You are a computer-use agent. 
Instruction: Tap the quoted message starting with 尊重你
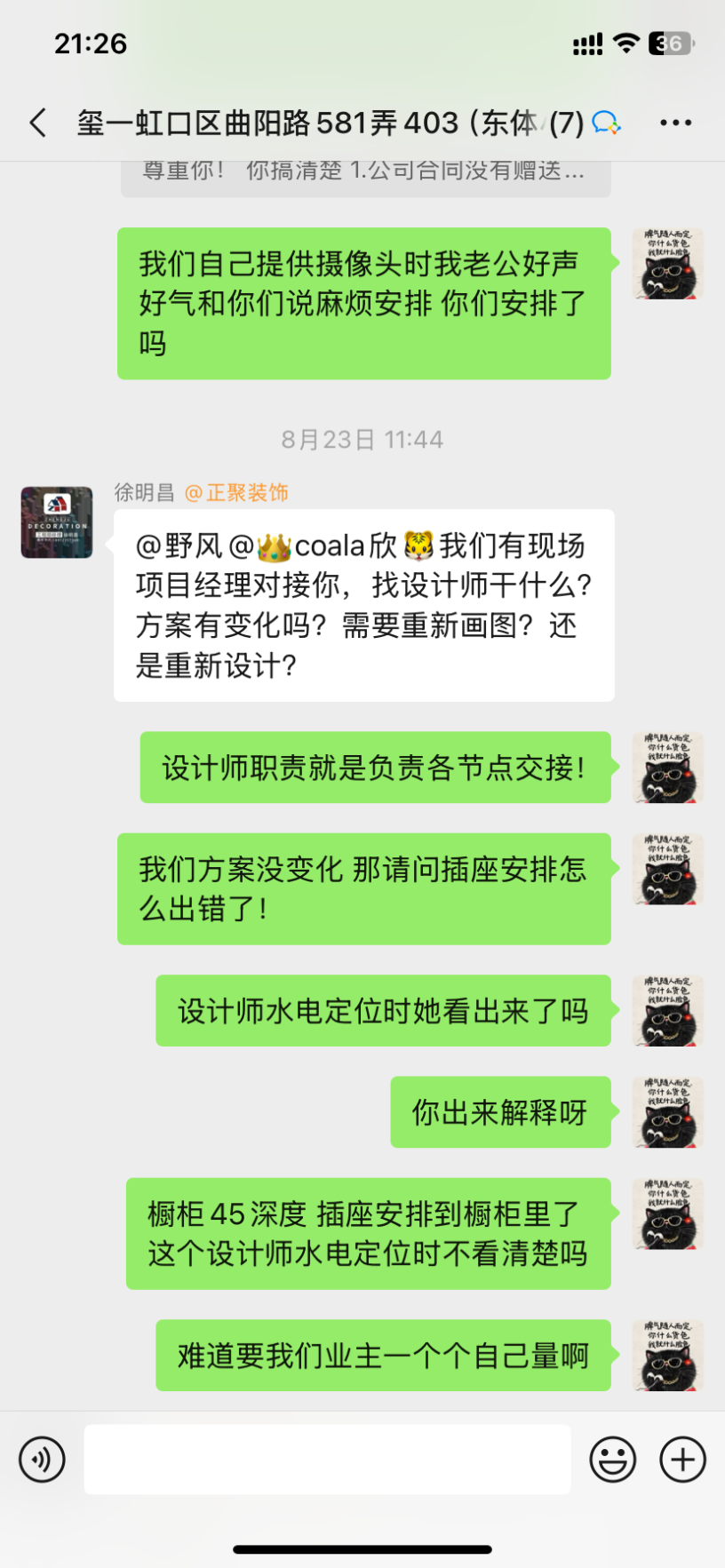coord(365,172)
